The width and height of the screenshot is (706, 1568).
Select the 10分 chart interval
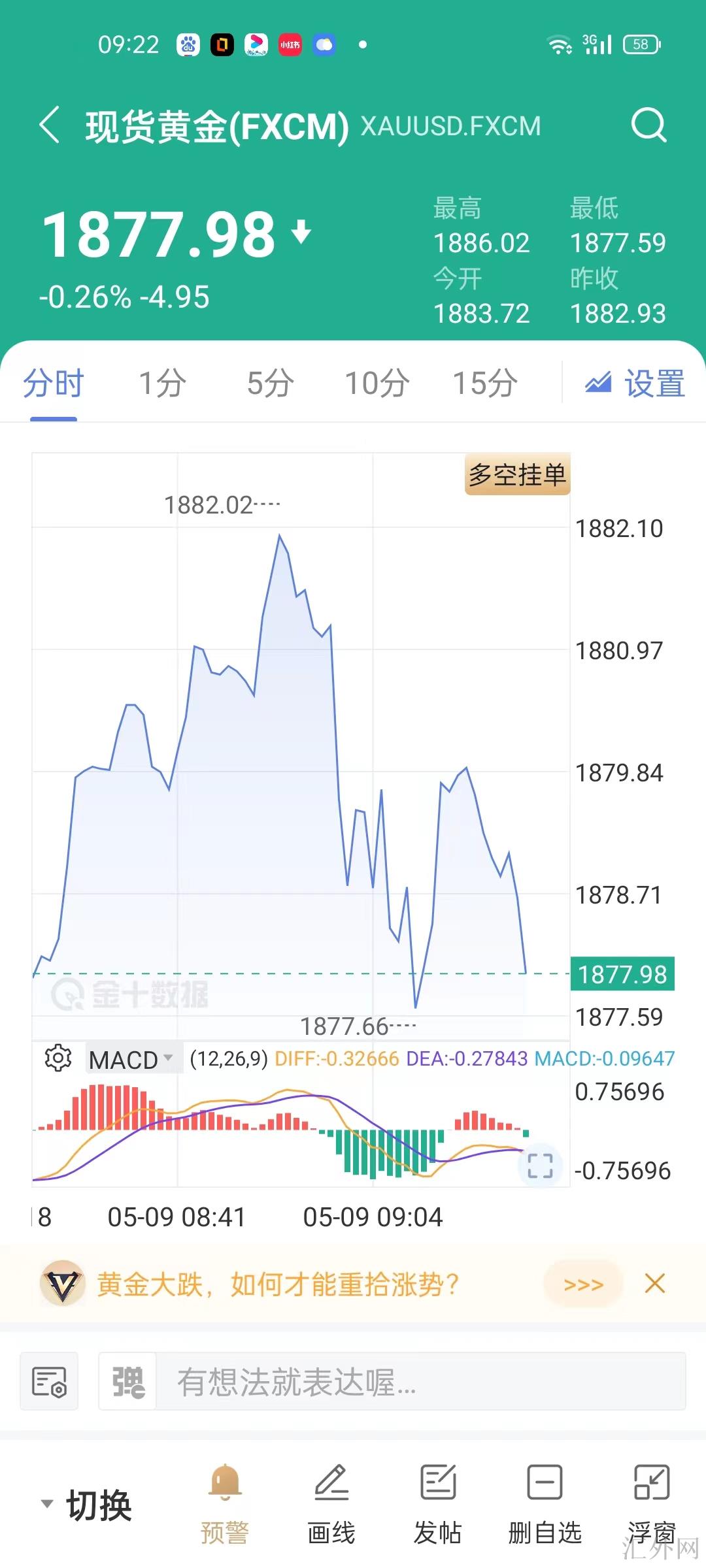pos(377,383)
